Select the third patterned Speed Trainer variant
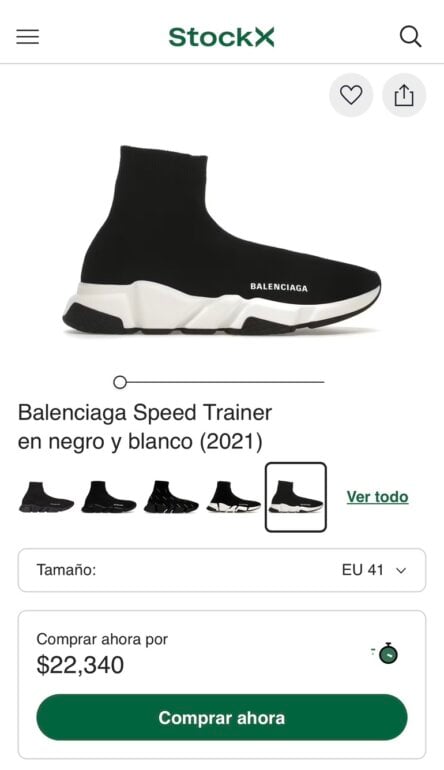 coord(171,497)
